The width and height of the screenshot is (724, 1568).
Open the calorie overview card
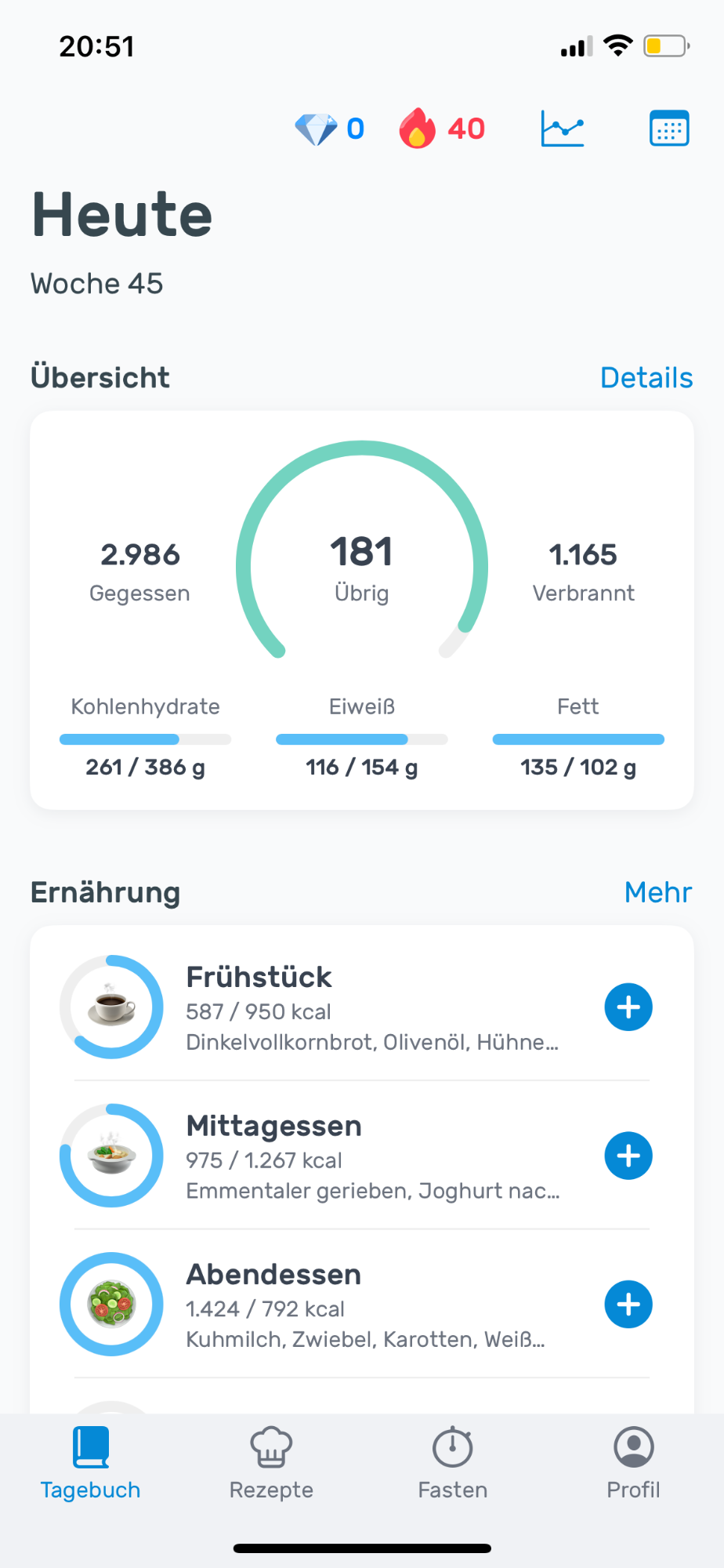coord(362,564)
